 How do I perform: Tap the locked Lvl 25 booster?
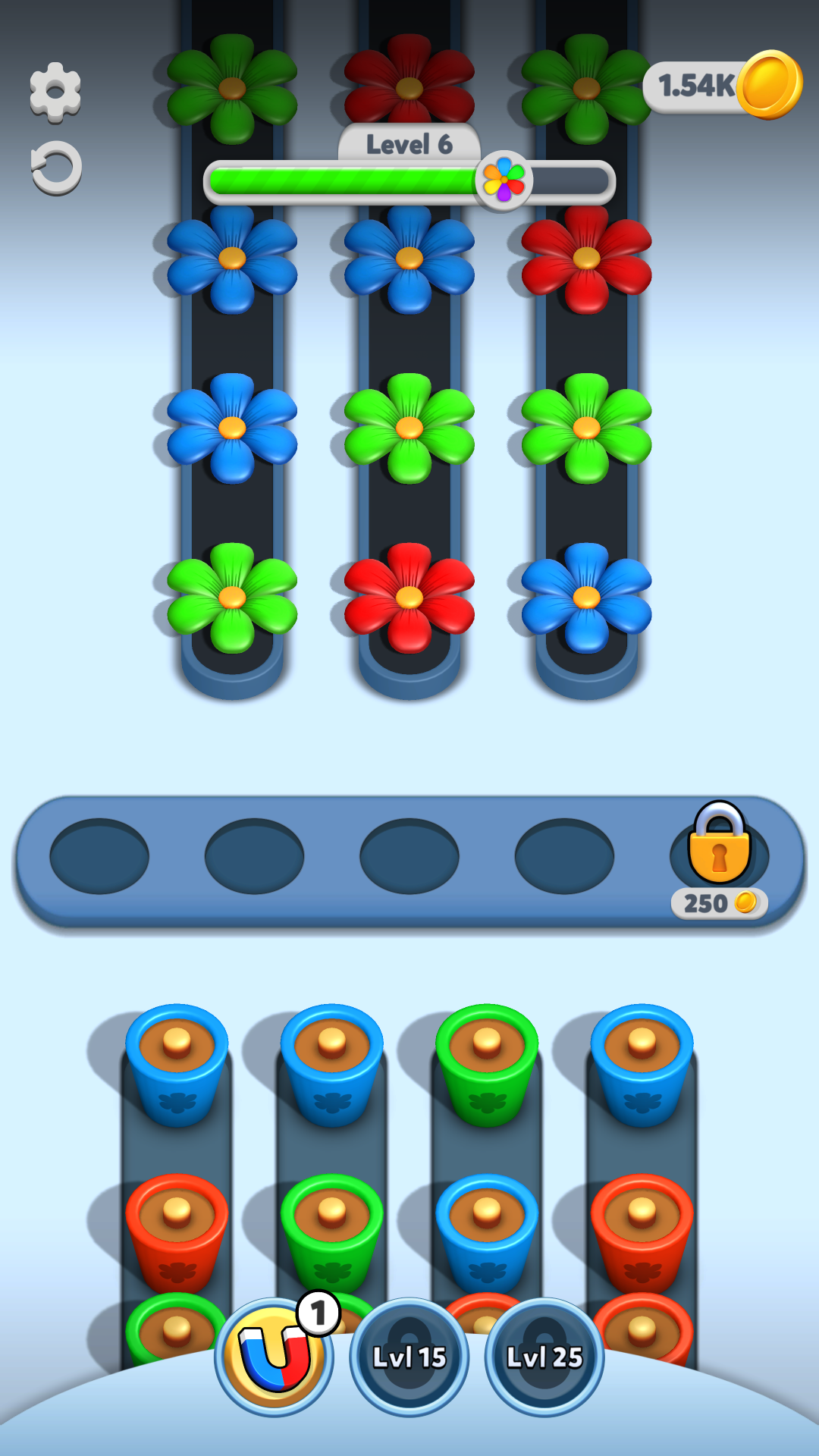click(544, 1356)
